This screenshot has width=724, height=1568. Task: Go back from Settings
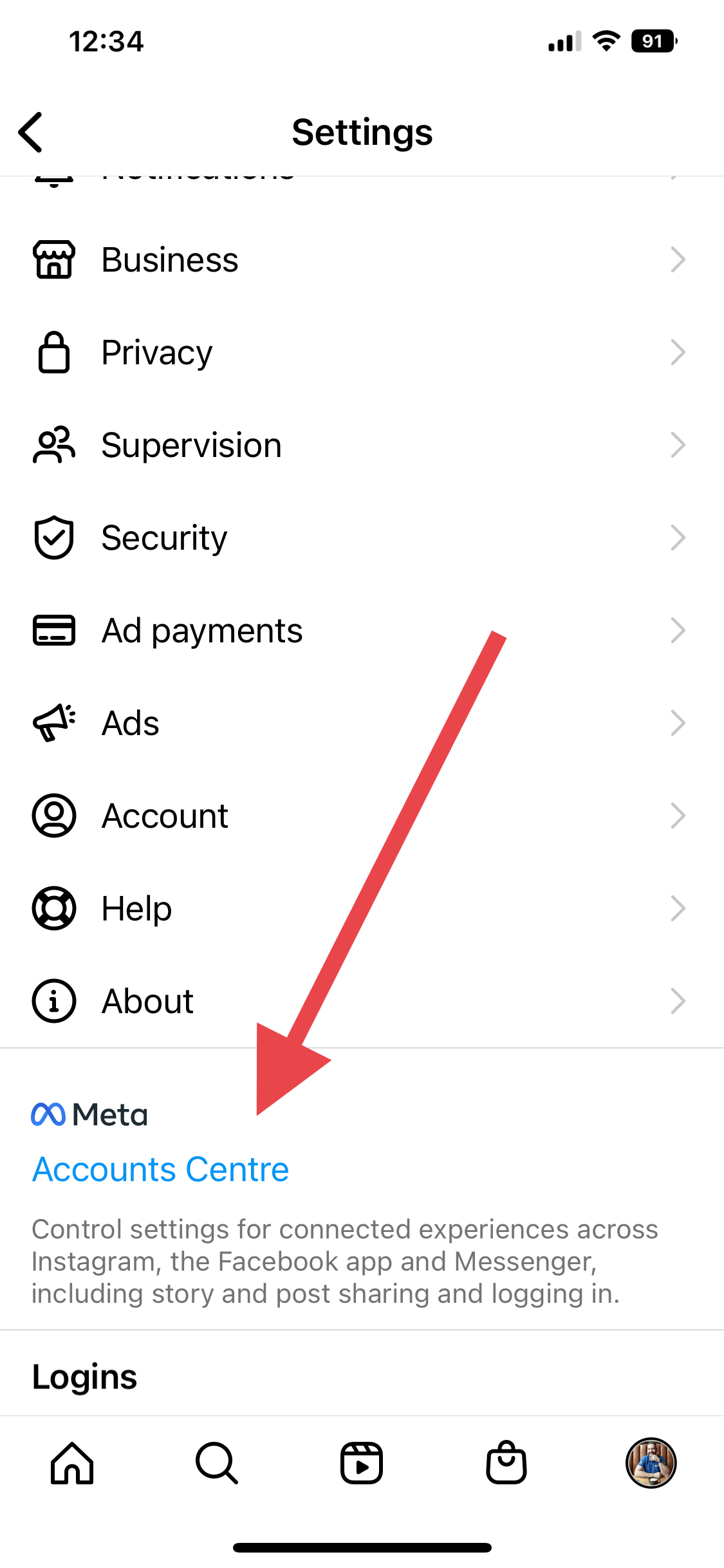tap(31, 132)
